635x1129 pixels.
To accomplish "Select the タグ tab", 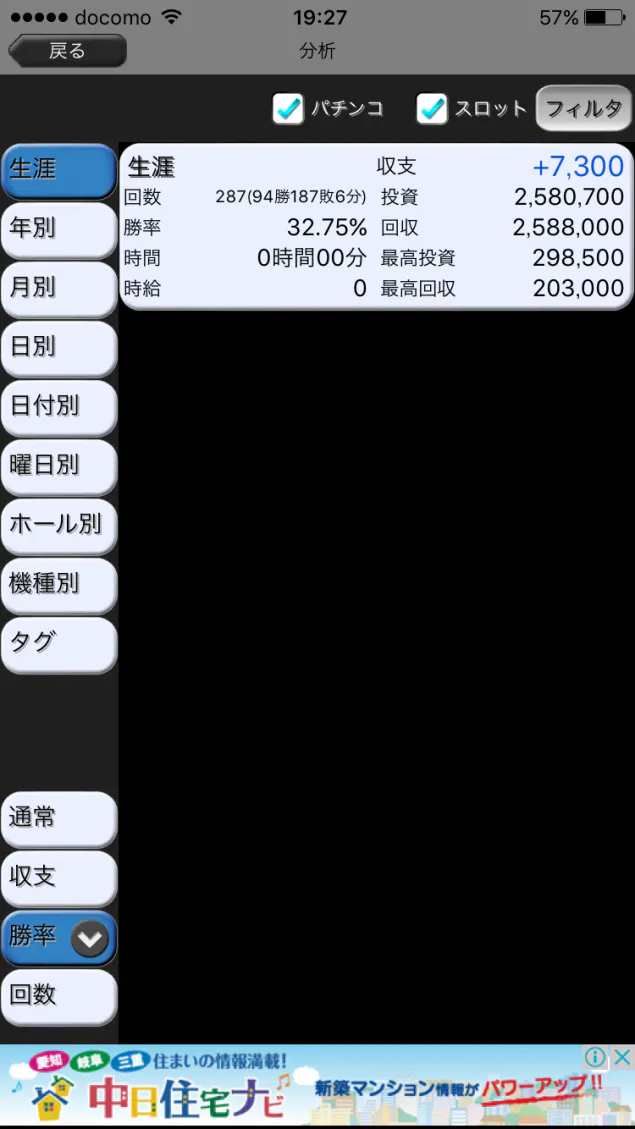I will pos(59,644).
